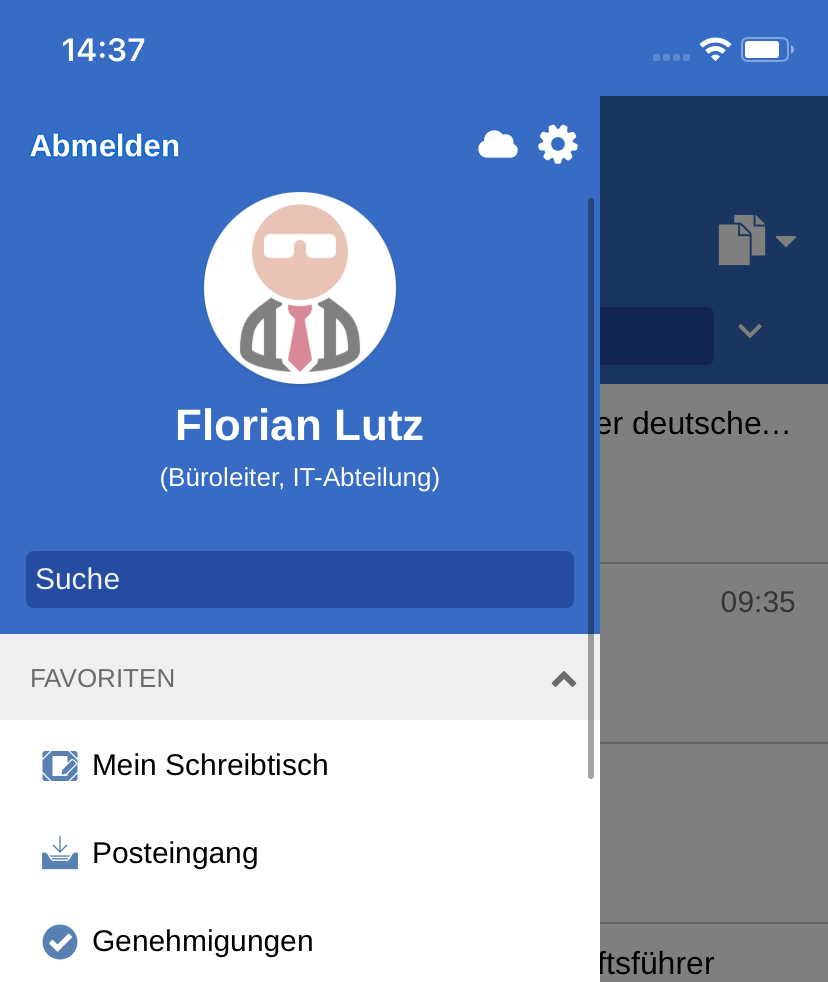Screen dimensions: 828x982
Task: Open settings via the gear icon
Action: [558, 144]
